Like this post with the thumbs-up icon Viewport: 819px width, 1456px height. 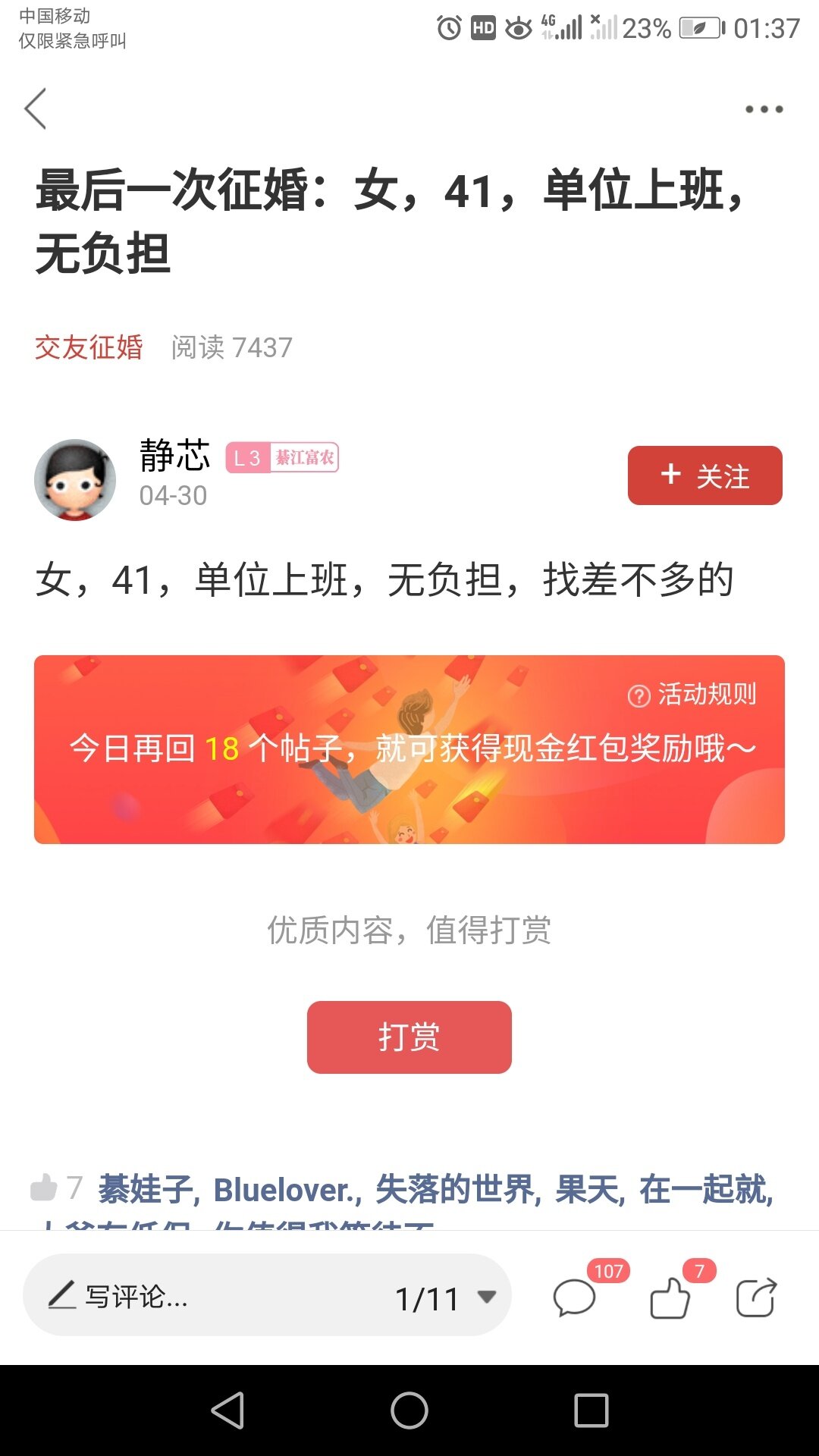click(670, 1298)
